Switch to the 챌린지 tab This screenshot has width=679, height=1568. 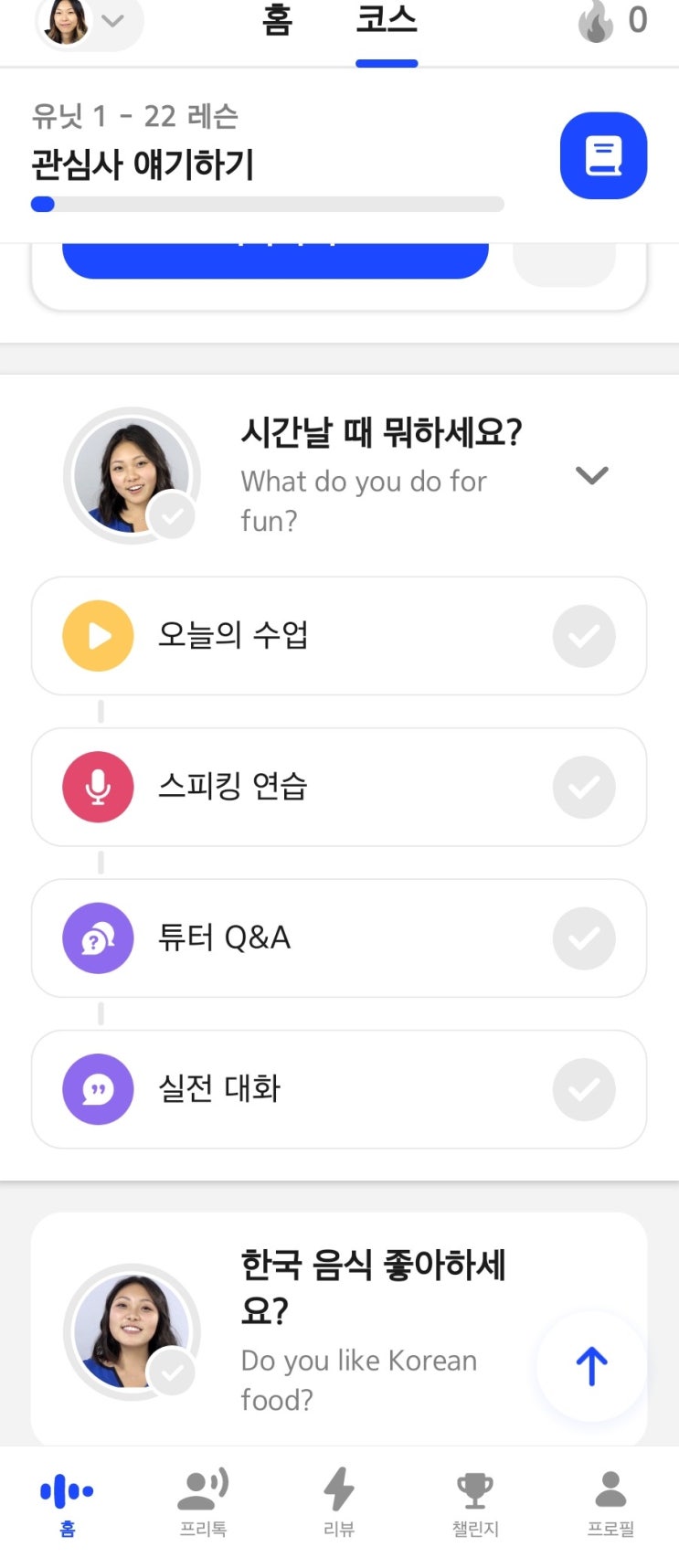475,1503
